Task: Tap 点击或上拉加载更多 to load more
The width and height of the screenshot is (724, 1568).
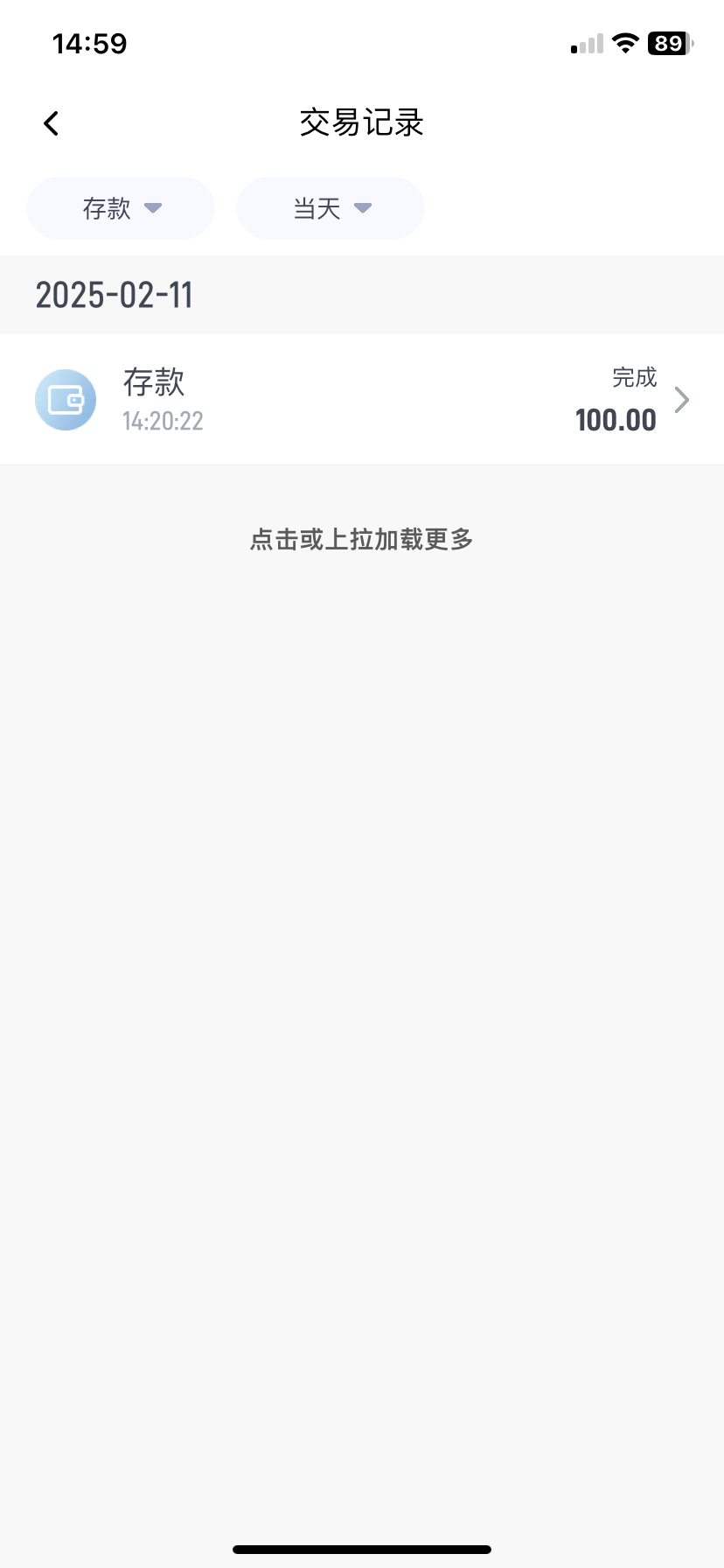Action: (x=362, y=539)
